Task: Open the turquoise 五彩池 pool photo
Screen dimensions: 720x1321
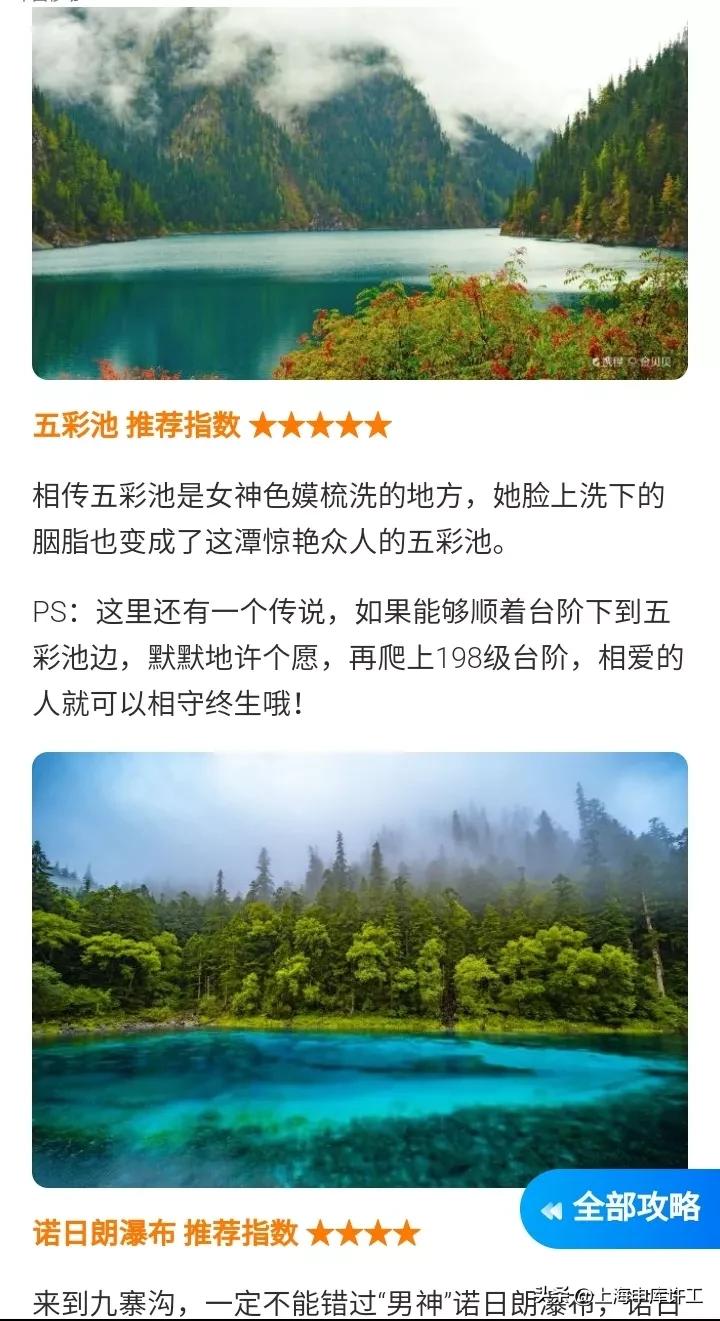Action: coord(360,970)
